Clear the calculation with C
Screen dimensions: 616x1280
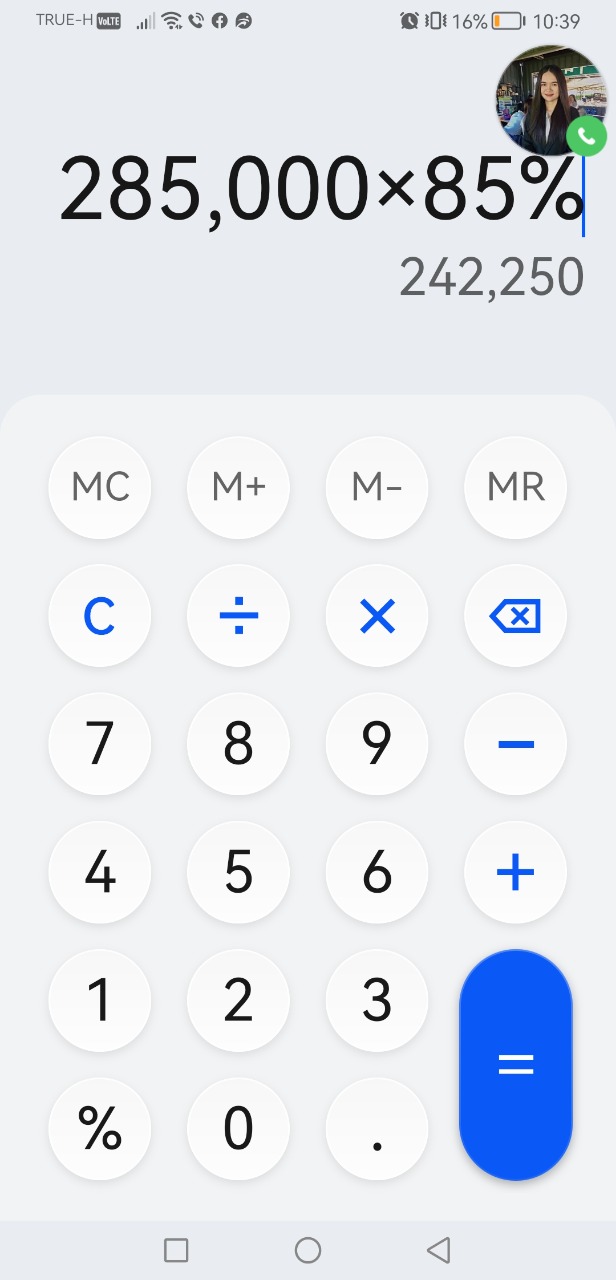click(100, 616)
